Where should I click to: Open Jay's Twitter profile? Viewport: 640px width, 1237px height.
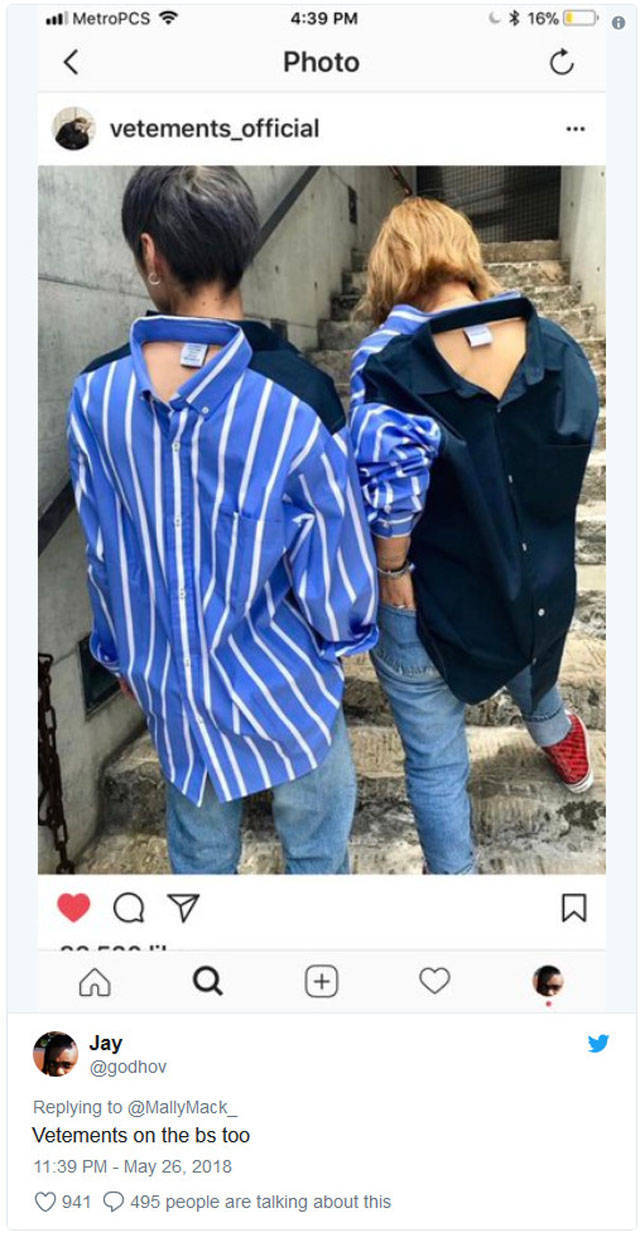tap(105, 1044)
